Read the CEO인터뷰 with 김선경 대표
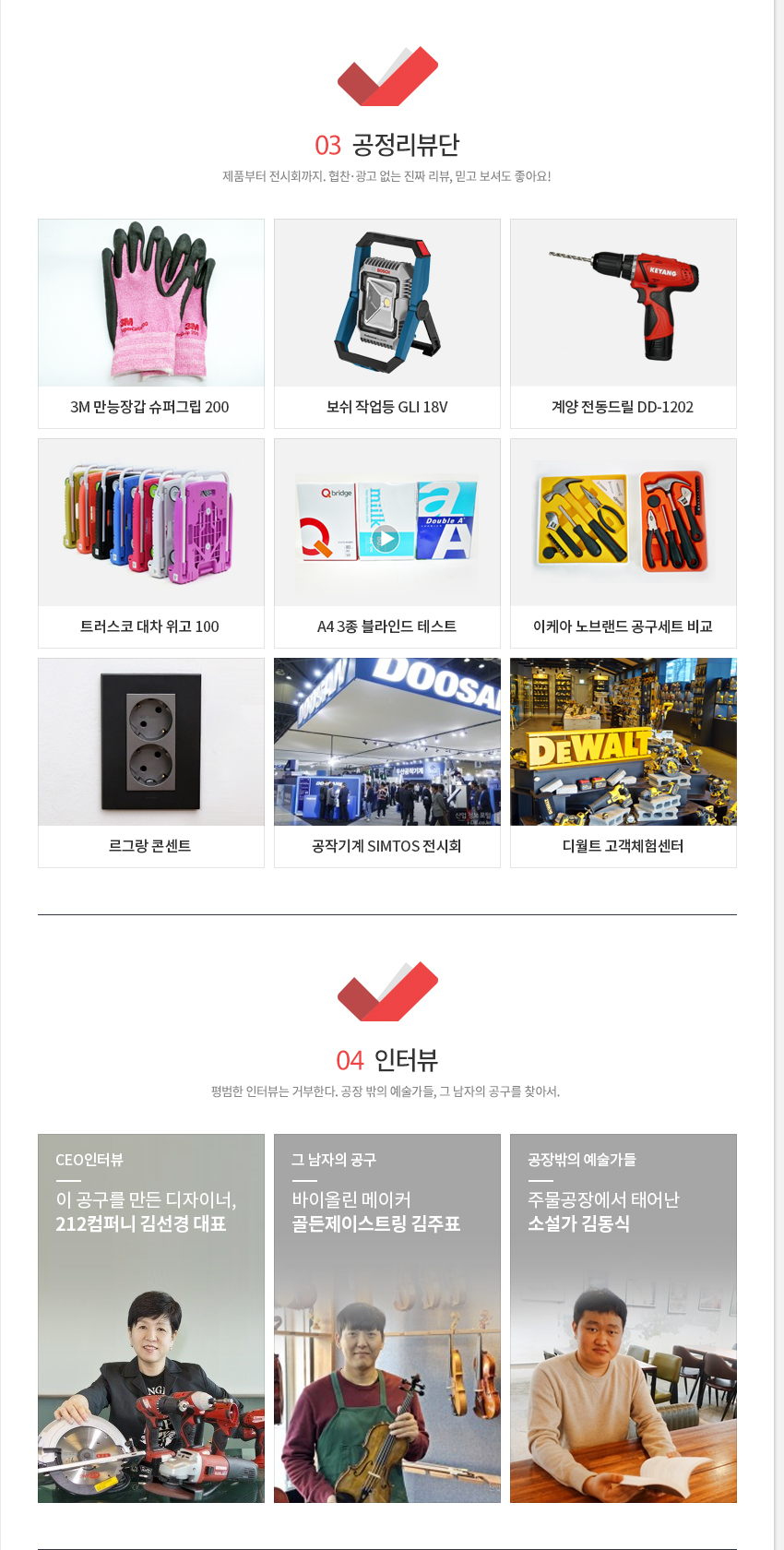Viewport: 784px width, 1550px height. [x=150, y=1317]
